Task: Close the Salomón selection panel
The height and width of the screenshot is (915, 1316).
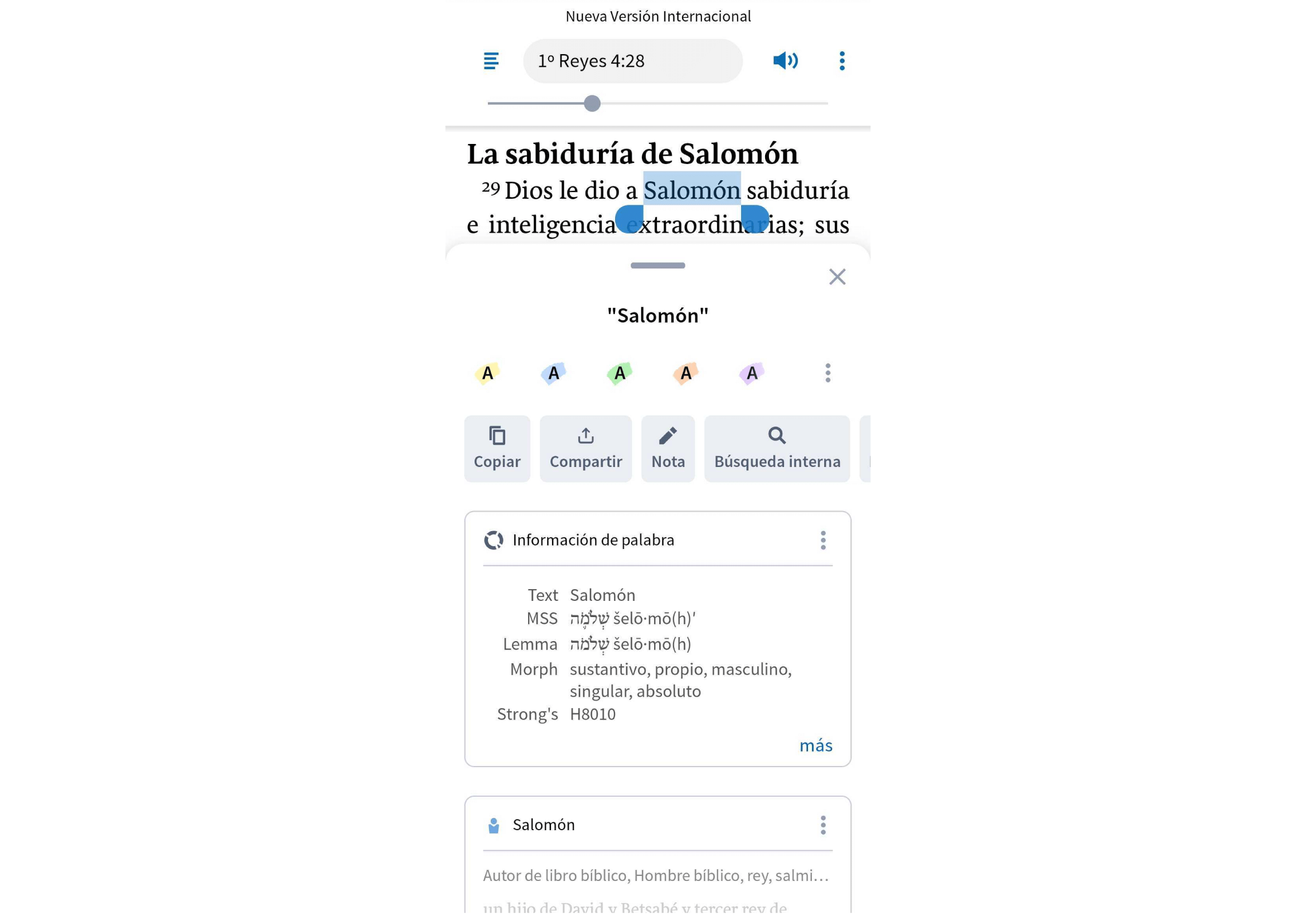Action: [837, 277]
